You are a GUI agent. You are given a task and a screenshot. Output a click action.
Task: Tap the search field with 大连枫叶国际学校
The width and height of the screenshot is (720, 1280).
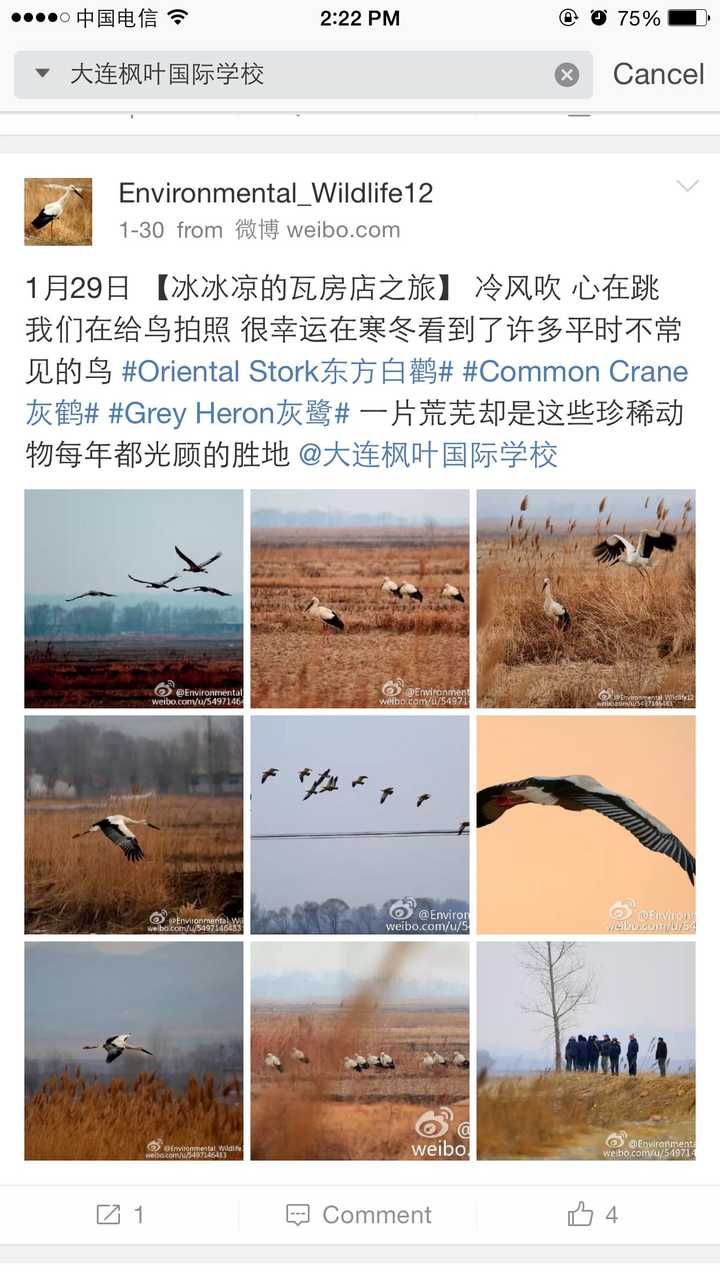(303, 75)
